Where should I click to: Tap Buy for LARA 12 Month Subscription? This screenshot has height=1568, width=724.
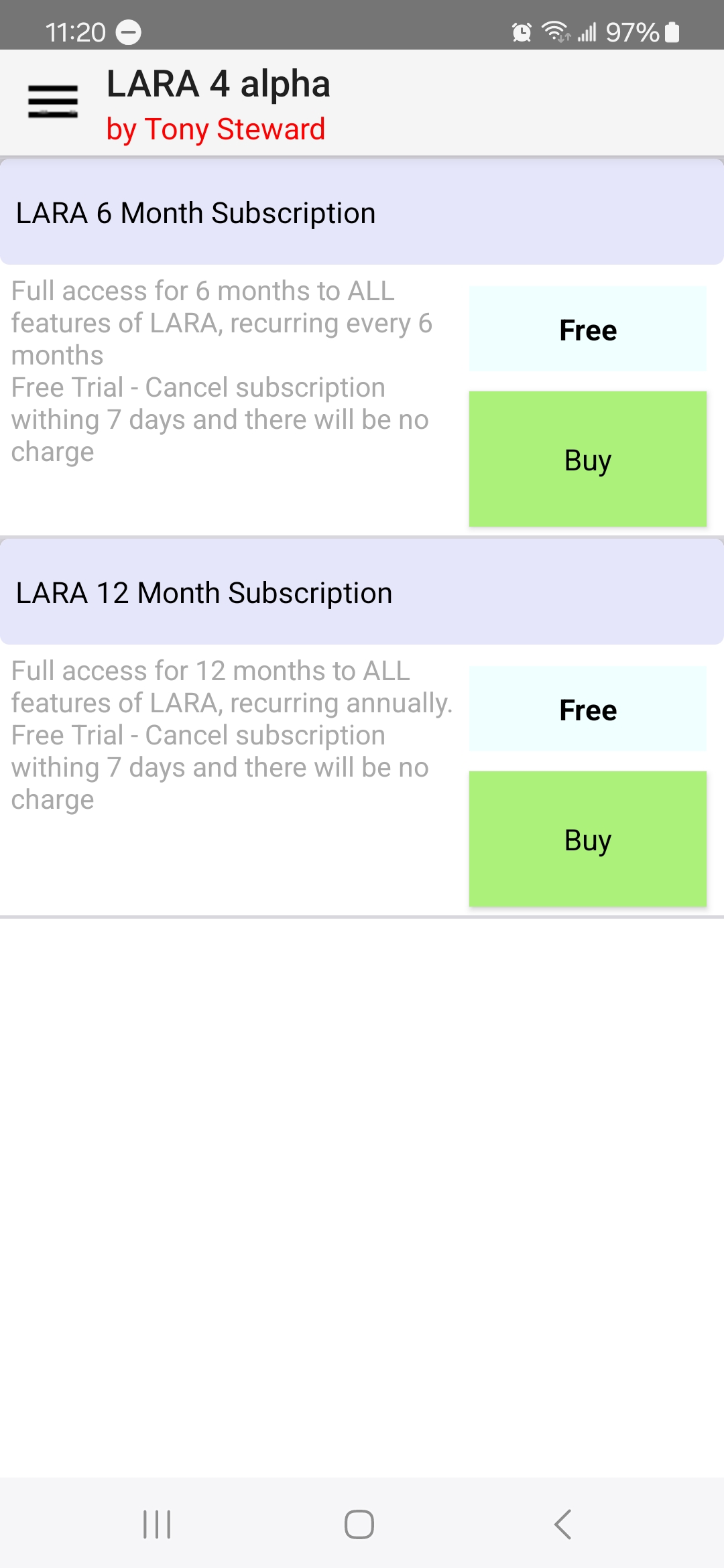pos(587,840)
